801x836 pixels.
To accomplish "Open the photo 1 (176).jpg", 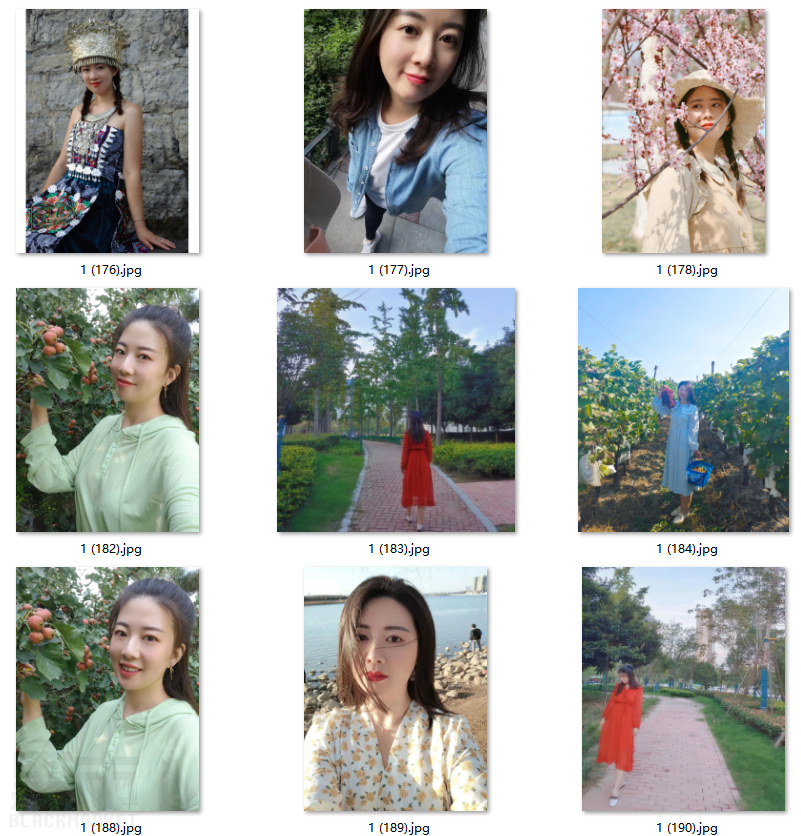I will pyautogui.click(x=107, y=131).
